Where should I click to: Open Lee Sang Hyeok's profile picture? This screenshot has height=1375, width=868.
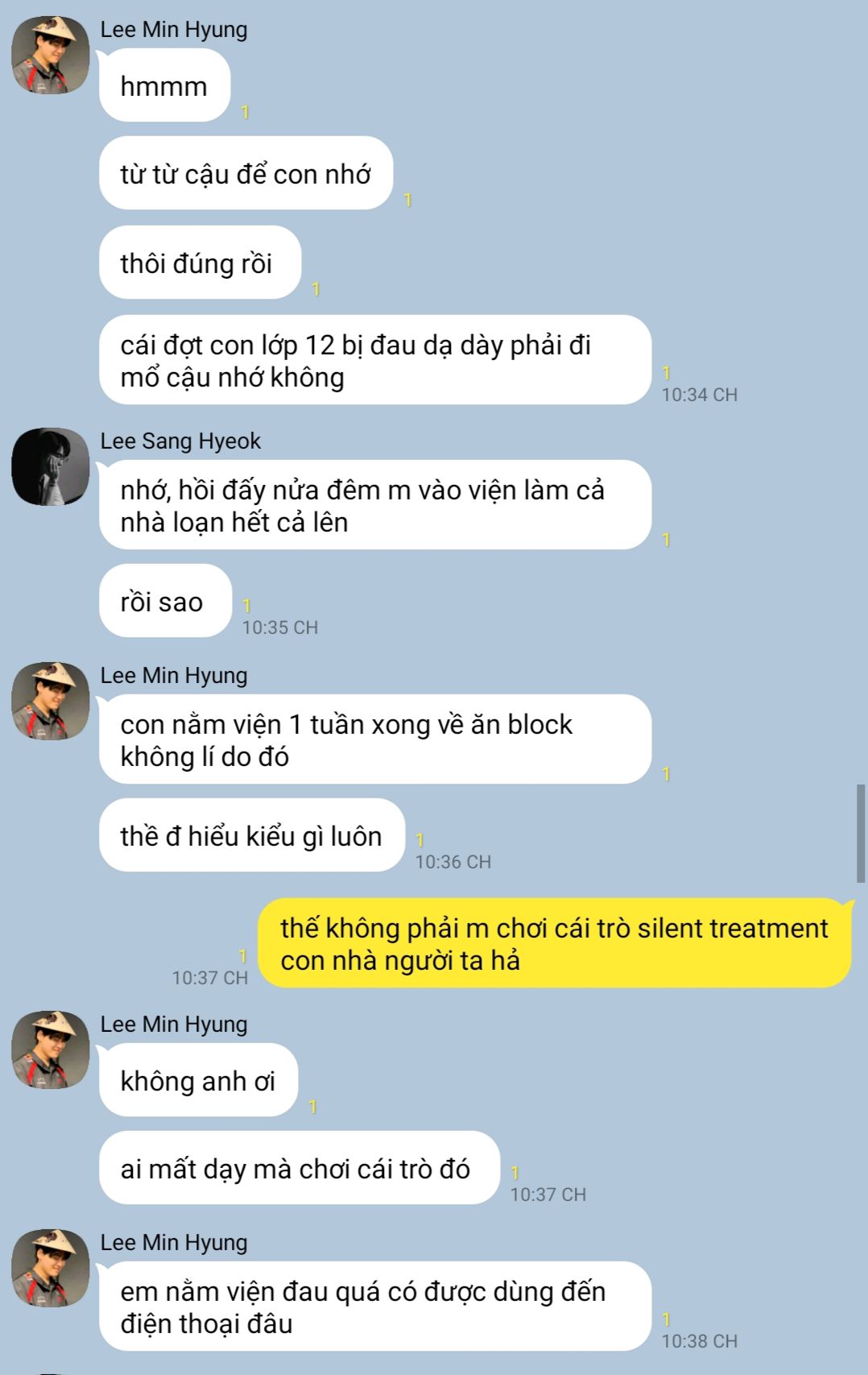[x=50, y=467]
